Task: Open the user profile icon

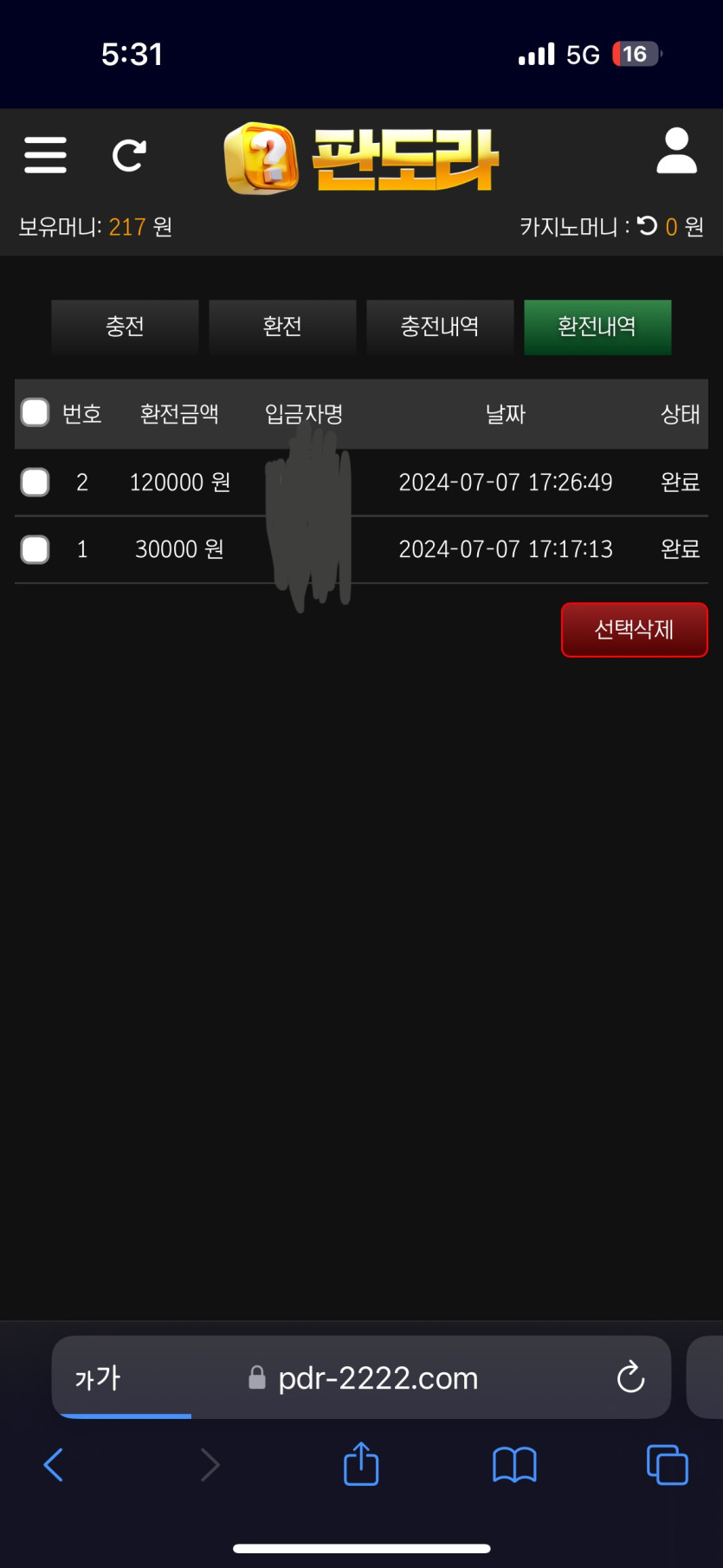Action: point(676,152)
